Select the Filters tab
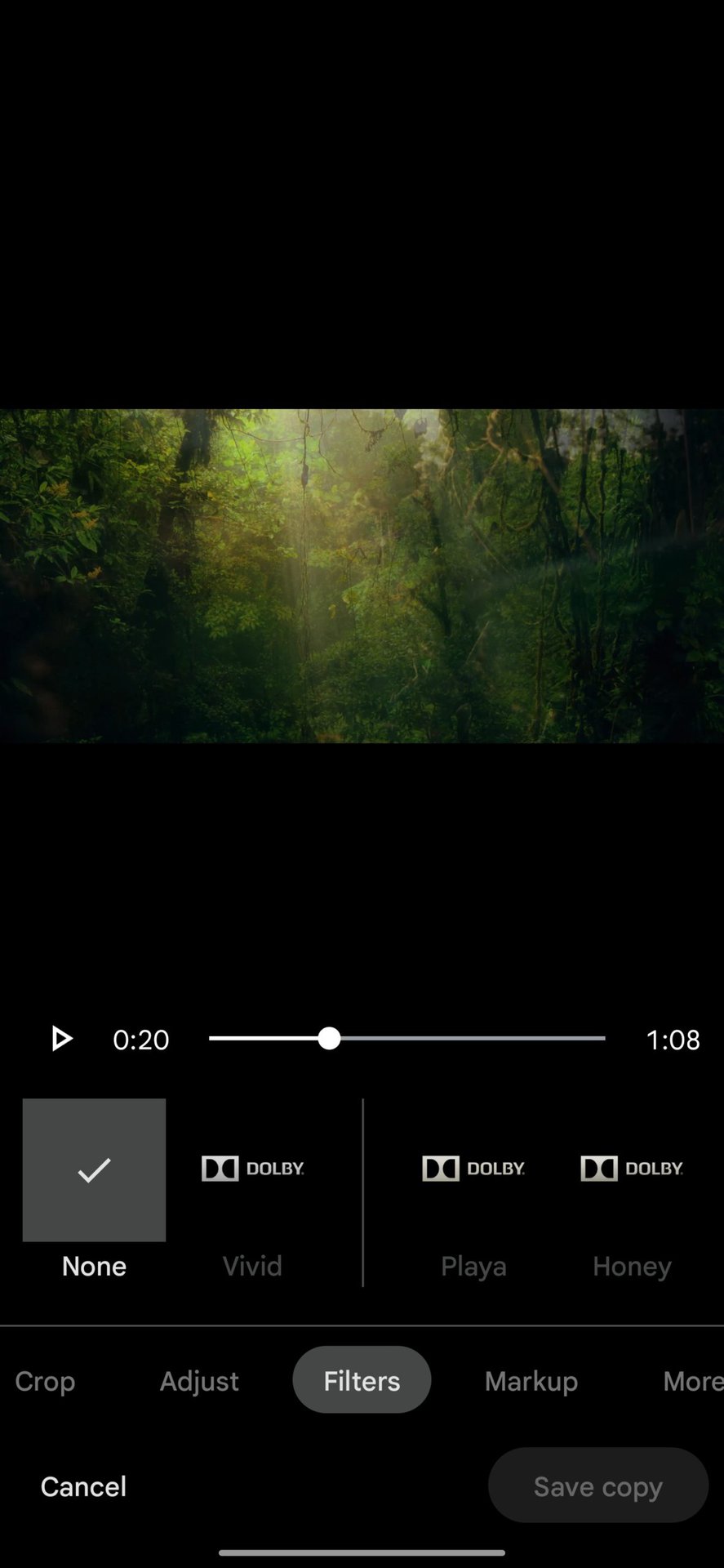 coord(362,1380)
